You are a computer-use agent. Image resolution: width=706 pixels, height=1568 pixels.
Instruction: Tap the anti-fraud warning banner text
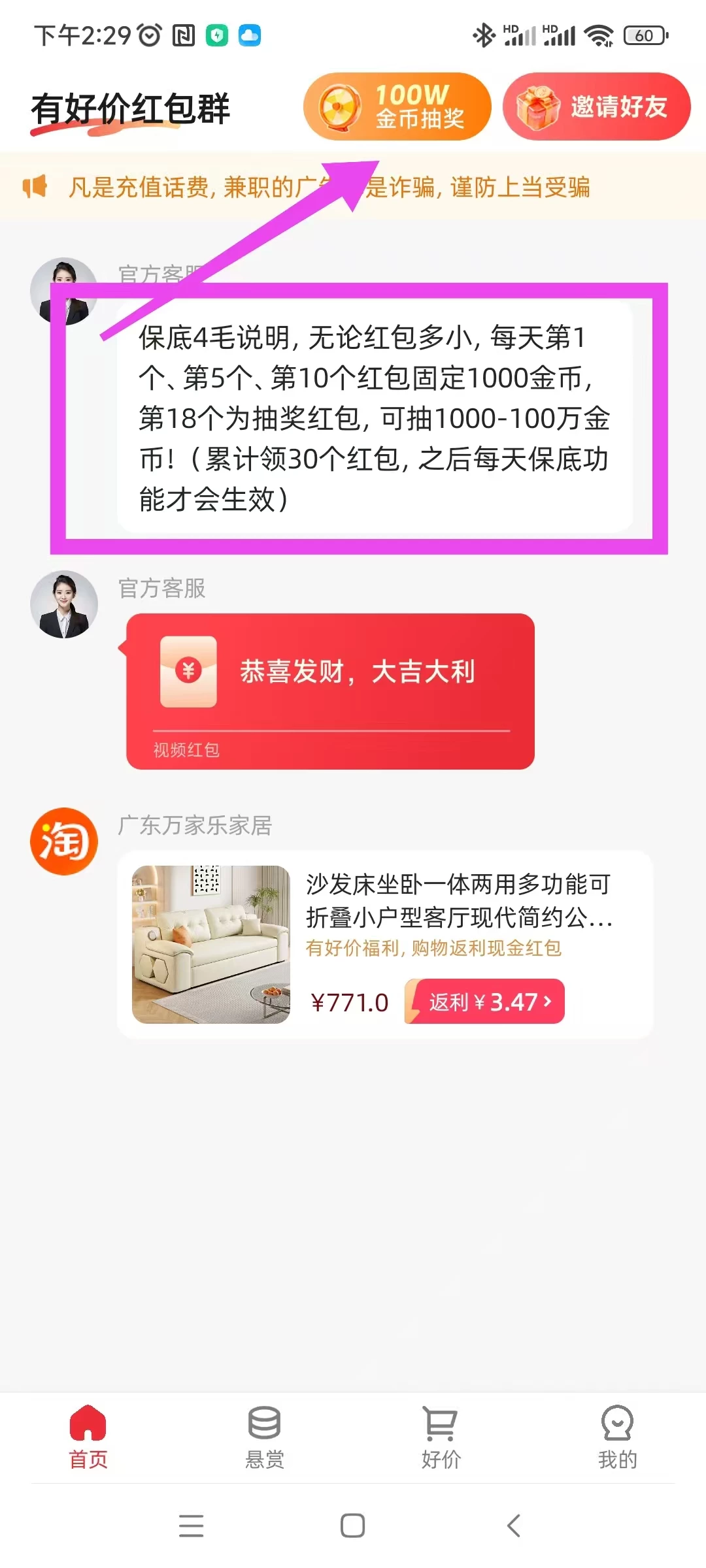click(x=332, y=187)
